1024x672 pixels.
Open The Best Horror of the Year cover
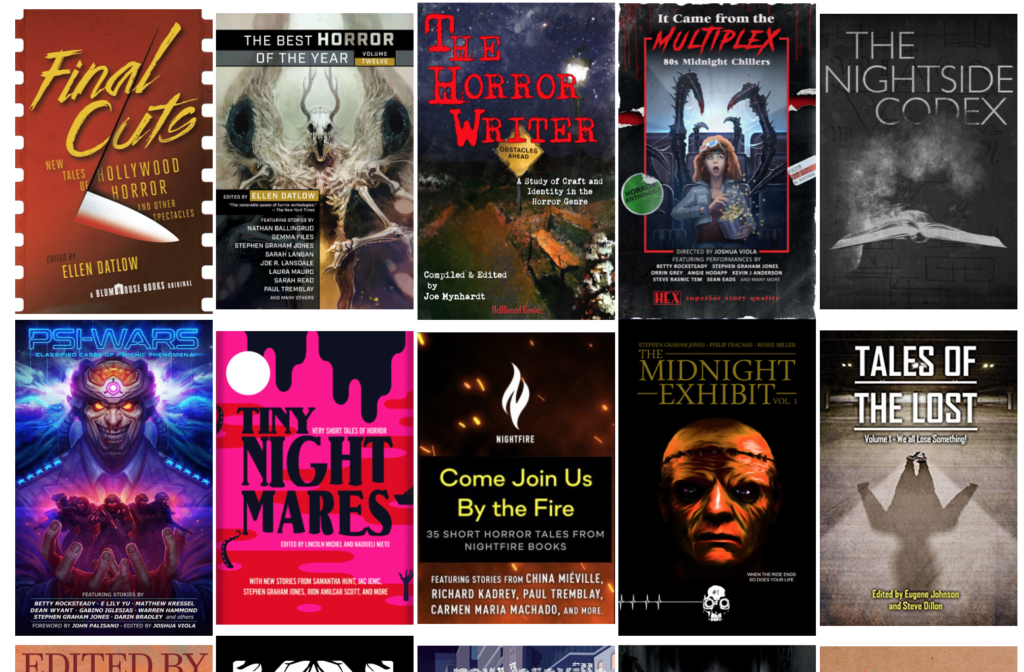pos(314,160)
